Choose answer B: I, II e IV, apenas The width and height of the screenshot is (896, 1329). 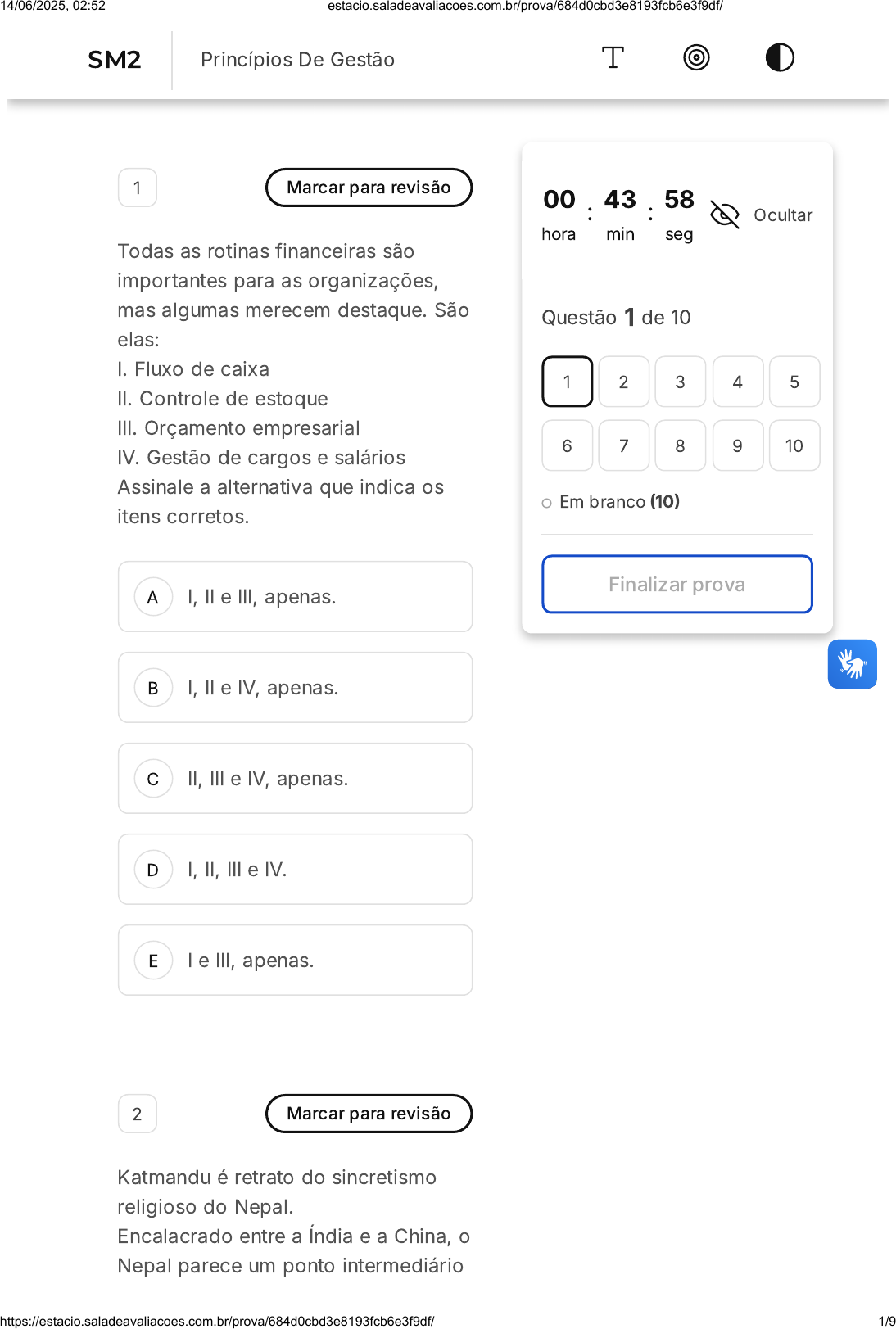pos(296,688)
